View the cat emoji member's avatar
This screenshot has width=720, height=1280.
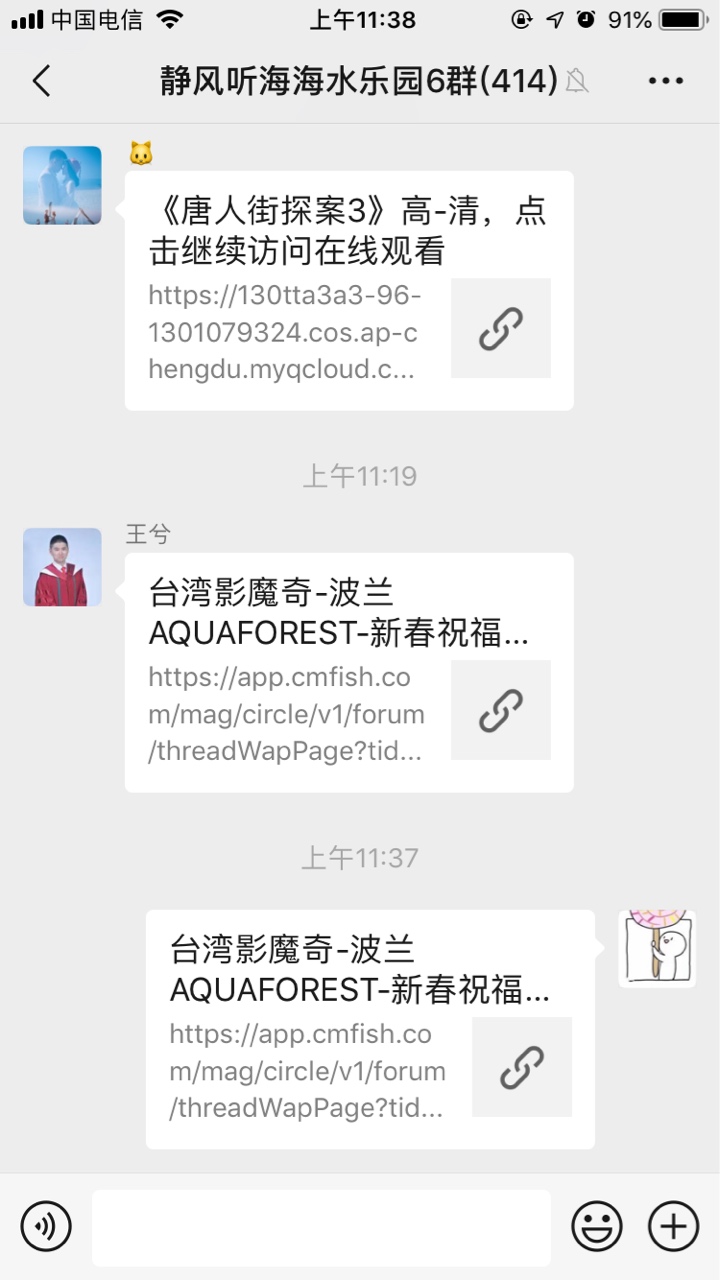62,185
